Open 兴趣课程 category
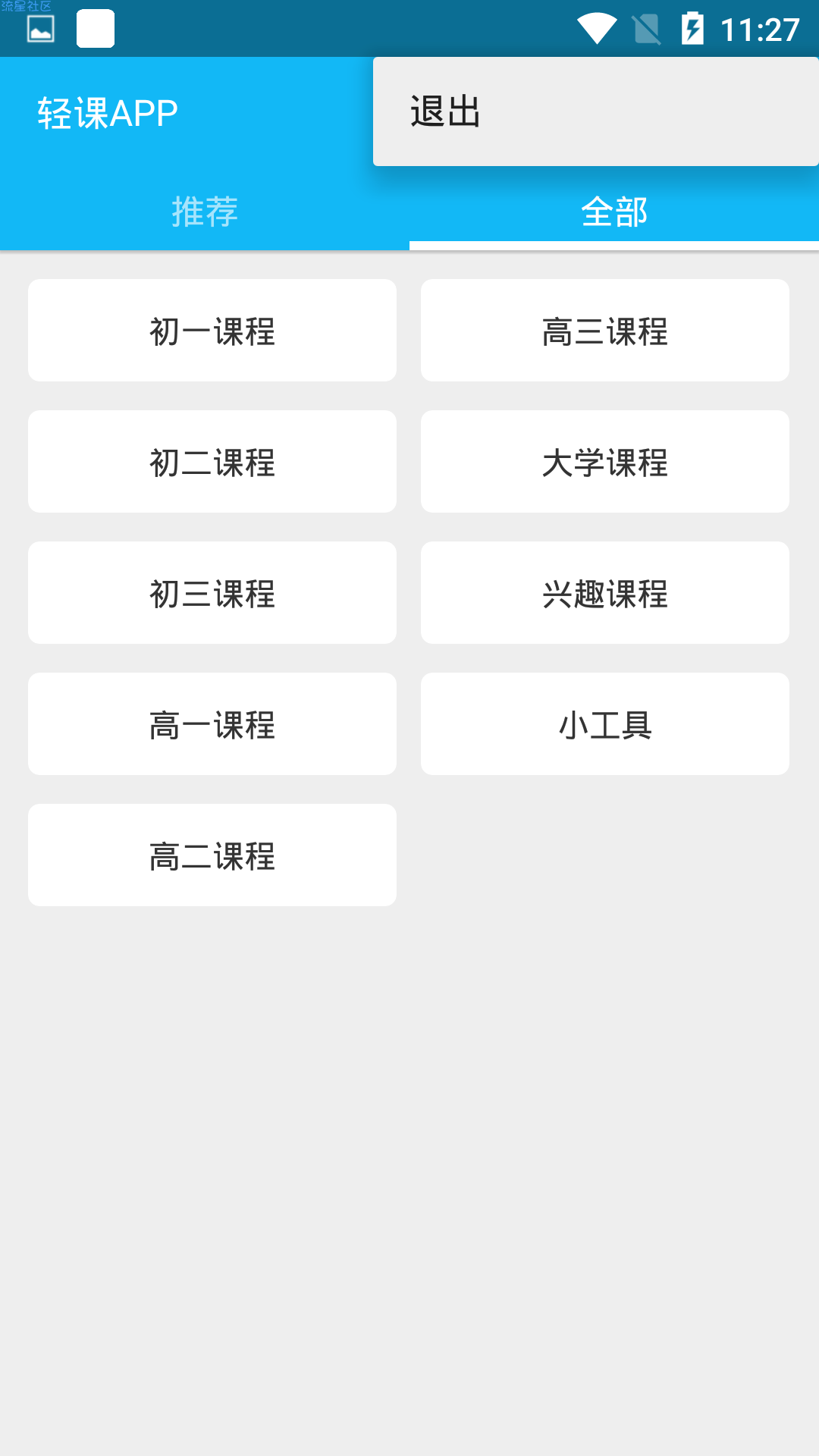This screenshot has height=1456, width=819. click(x=605, y=593)
